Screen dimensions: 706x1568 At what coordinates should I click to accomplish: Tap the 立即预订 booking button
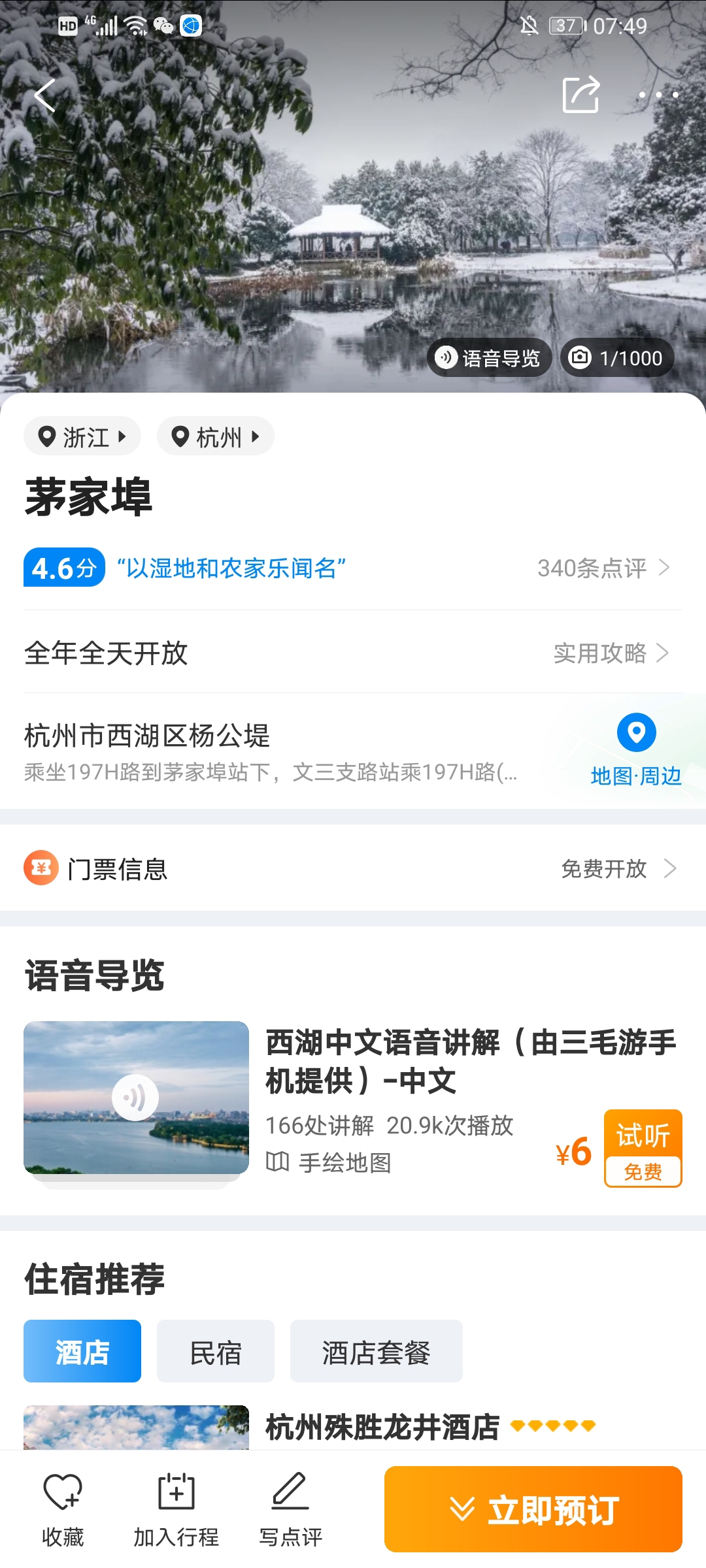533,1509
